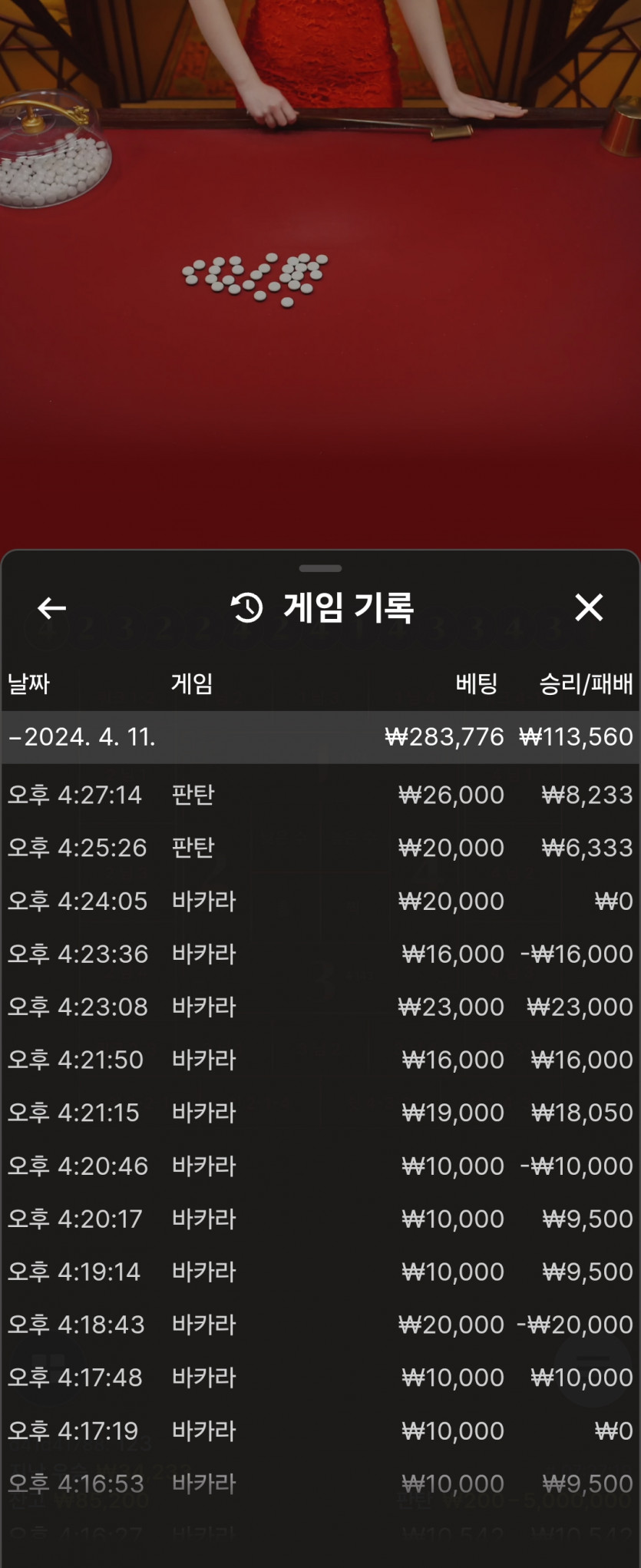
Task: View the 오후 4:19:14 바카라 game details
Action: tap(320, 1272)
